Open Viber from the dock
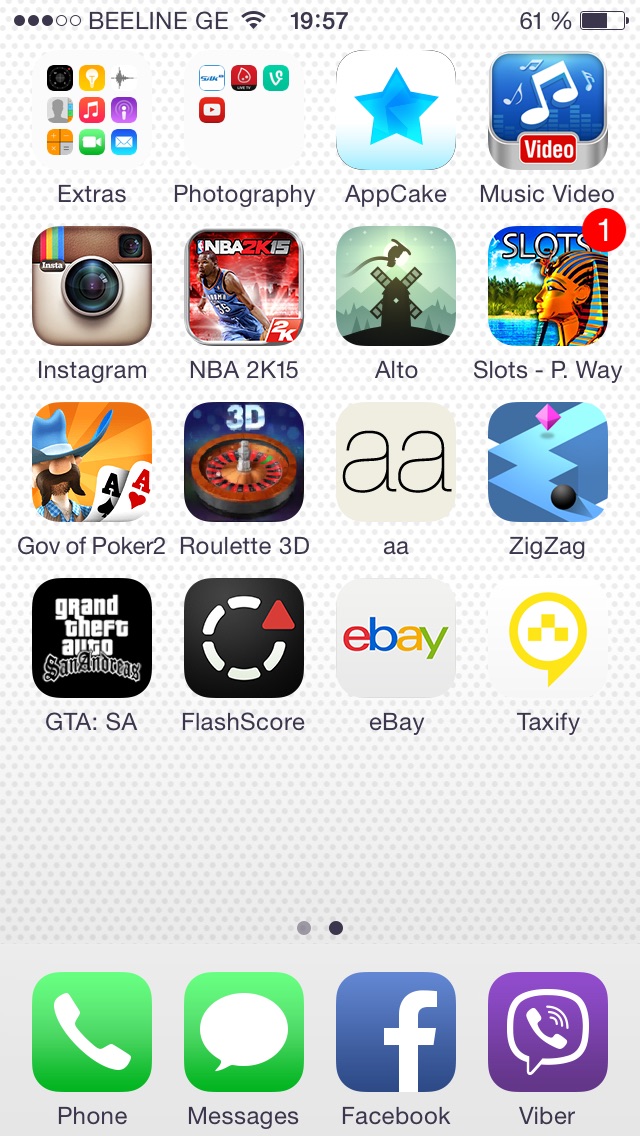The height and width of the screenshot is (1136, 640). (x=548, y=1032)
